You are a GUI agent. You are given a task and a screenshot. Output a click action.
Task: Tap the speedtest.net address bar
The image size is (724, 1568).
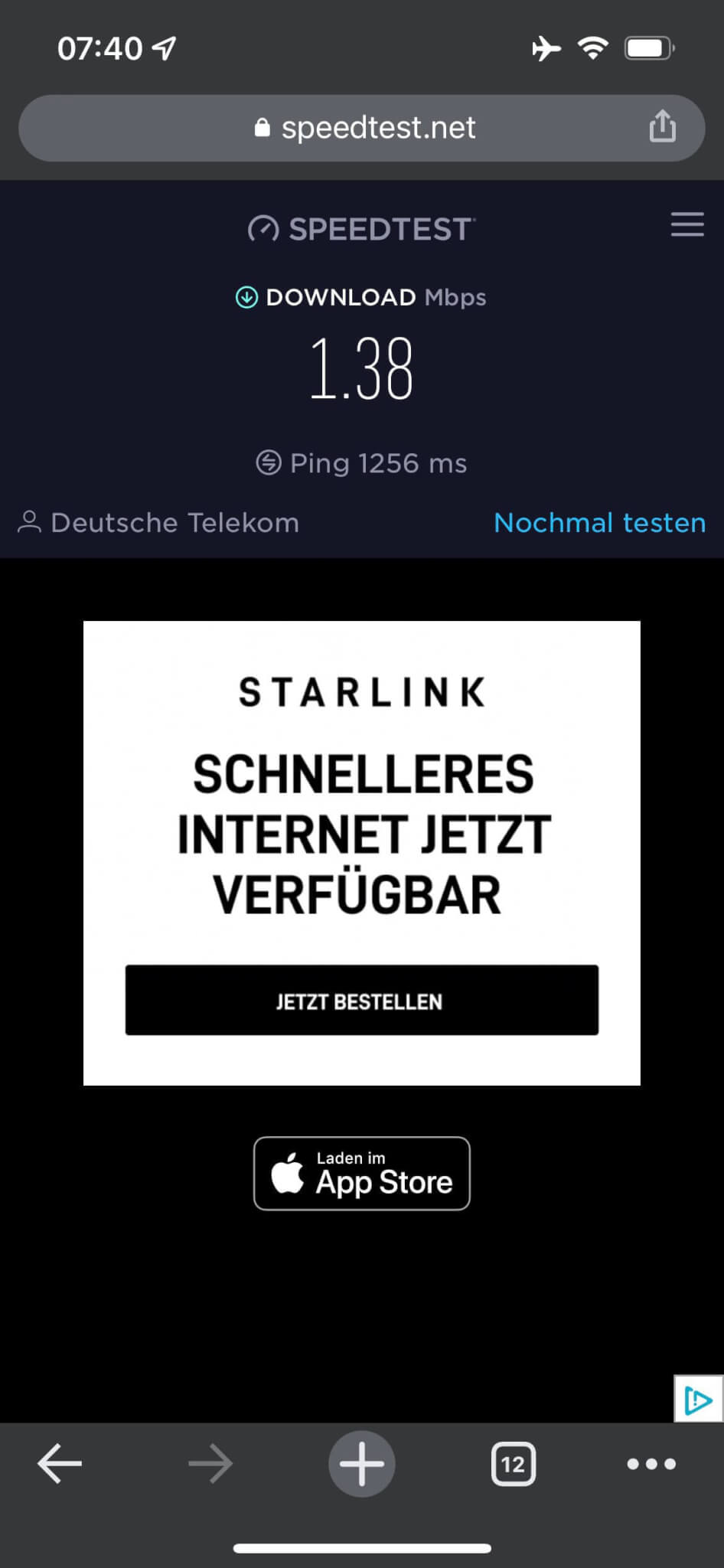point(361,128)
